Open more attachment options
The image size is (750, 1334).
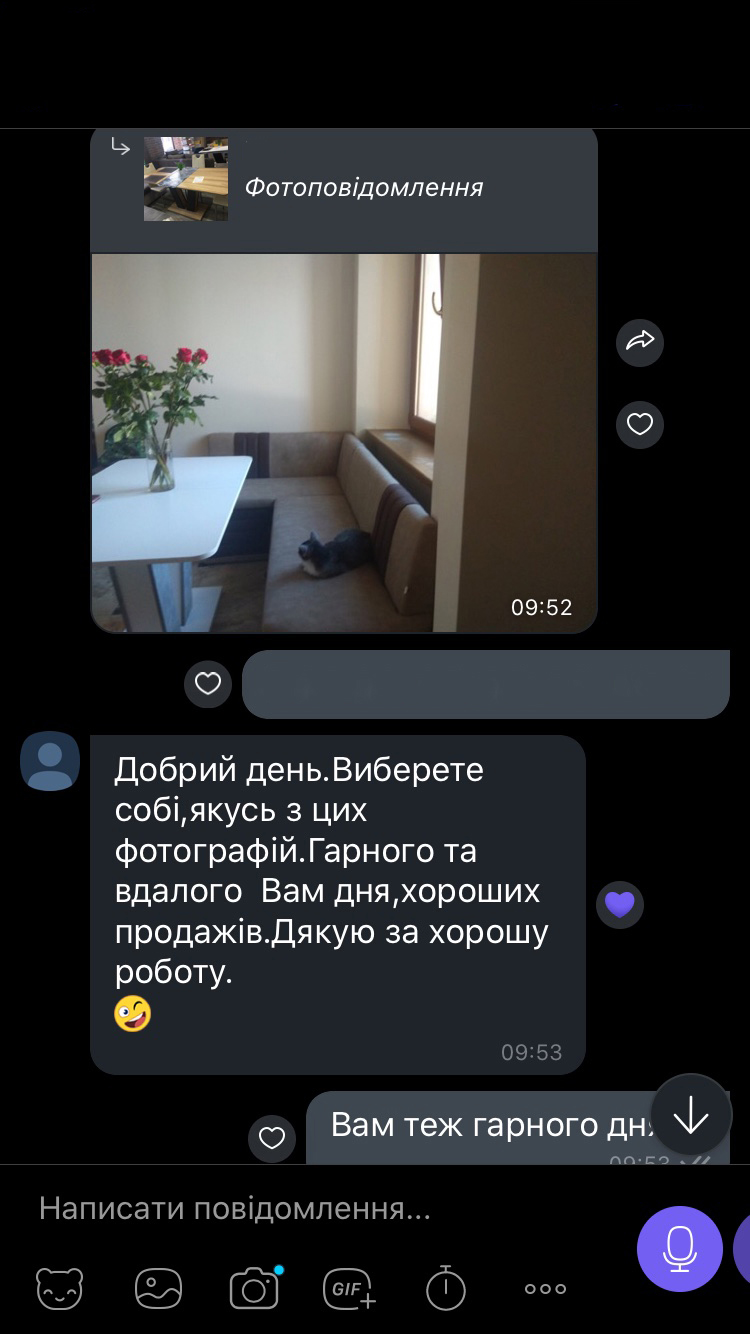(x=545, y=1289)
